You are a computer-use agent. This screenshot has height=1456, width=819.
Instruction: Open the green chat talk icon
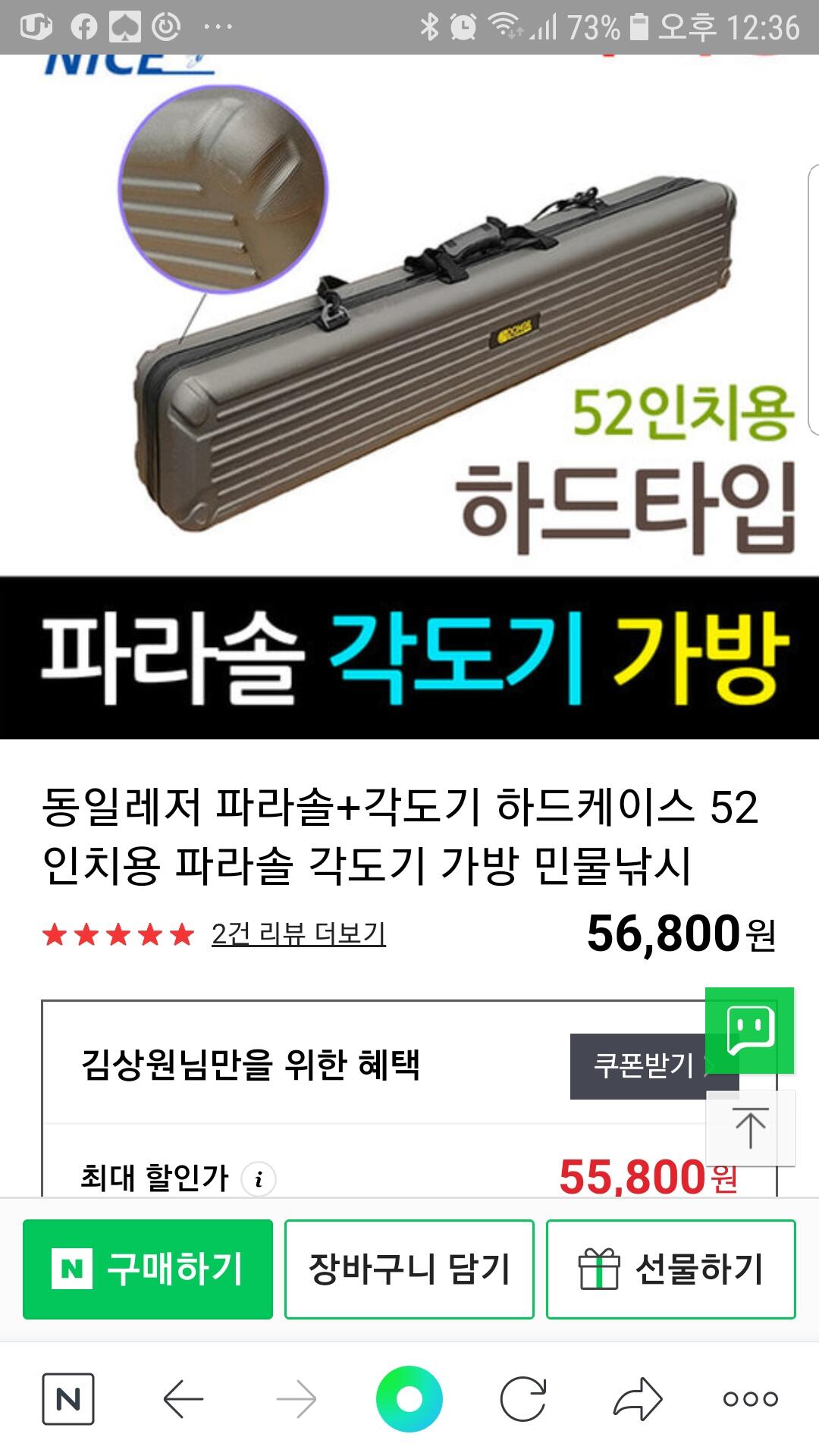click(750, 1031)
